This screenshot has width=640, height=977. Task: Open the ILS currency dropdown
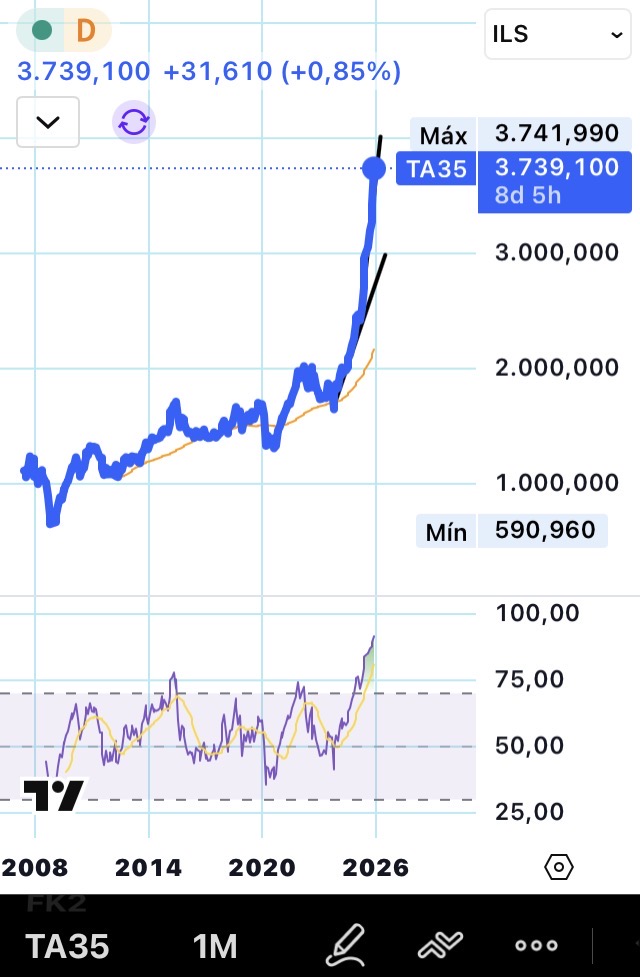(557, 35)
